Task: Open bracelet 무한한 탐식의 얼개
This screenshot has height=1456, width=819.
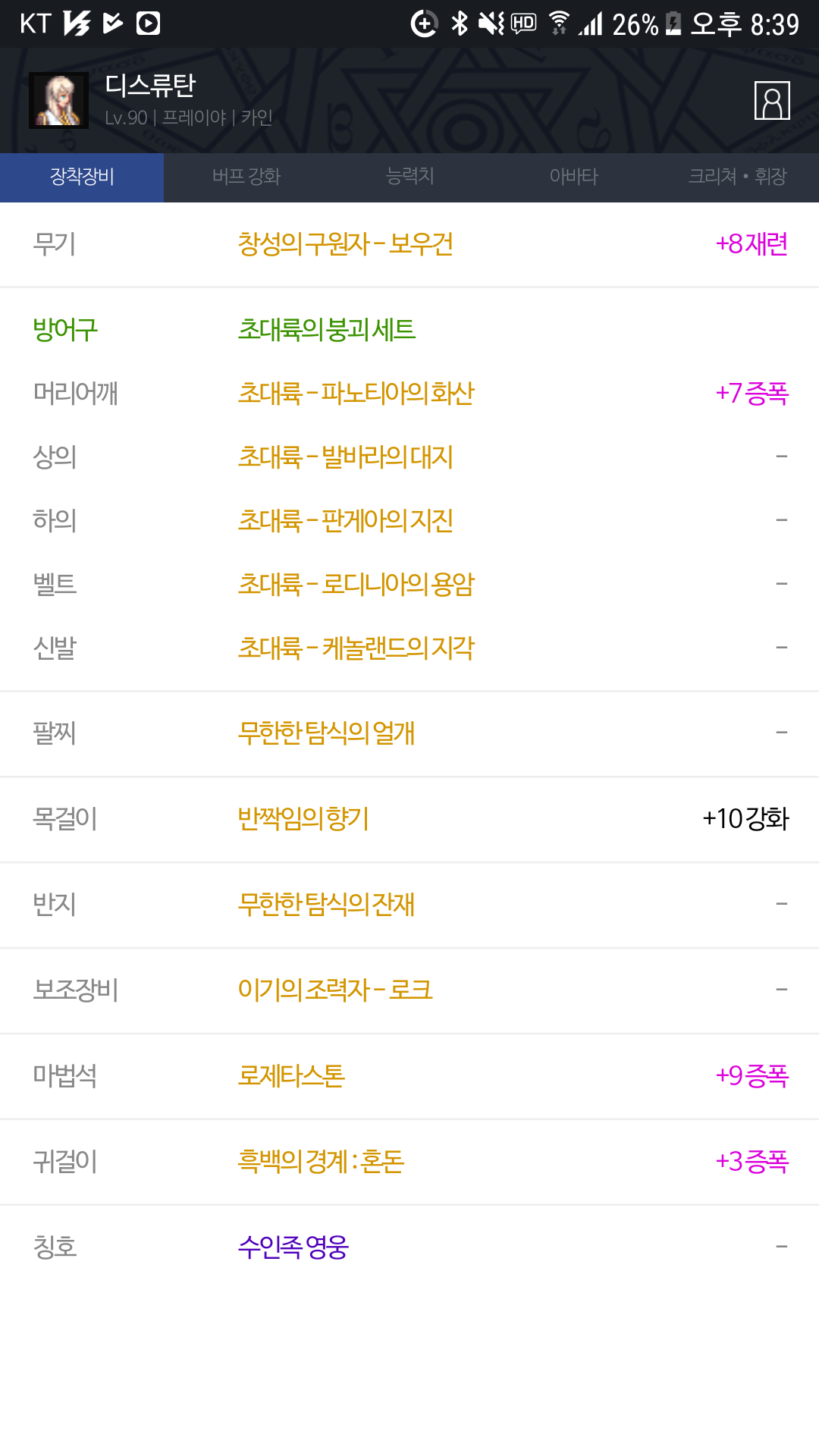Action: (326, 733)
